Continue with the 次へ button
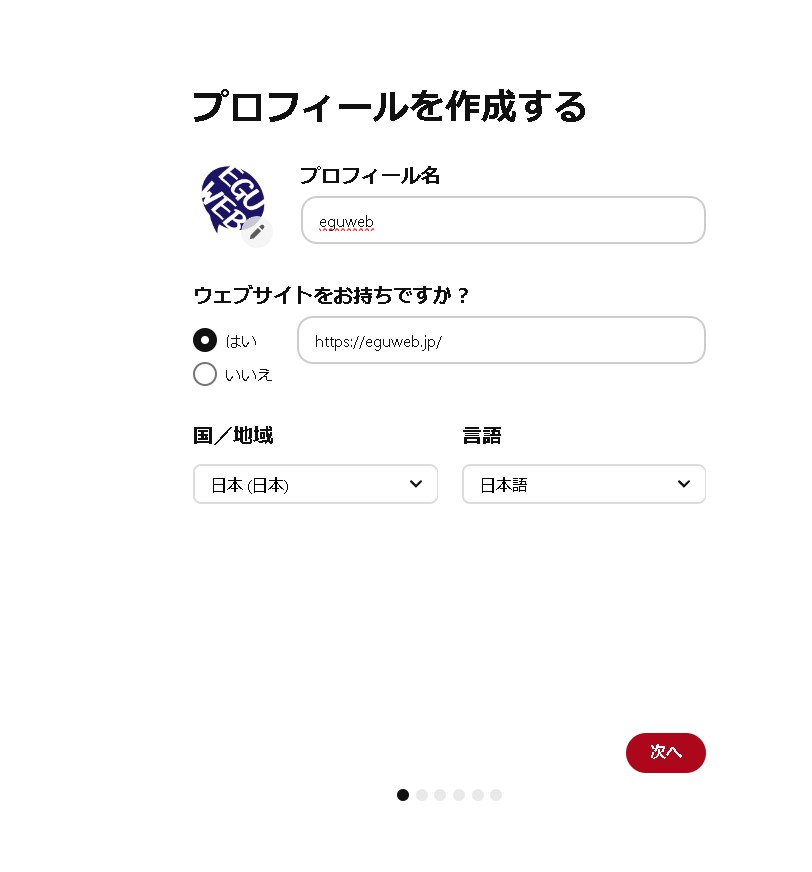Viewport: 812px width, 872px height. coord(665,753)
